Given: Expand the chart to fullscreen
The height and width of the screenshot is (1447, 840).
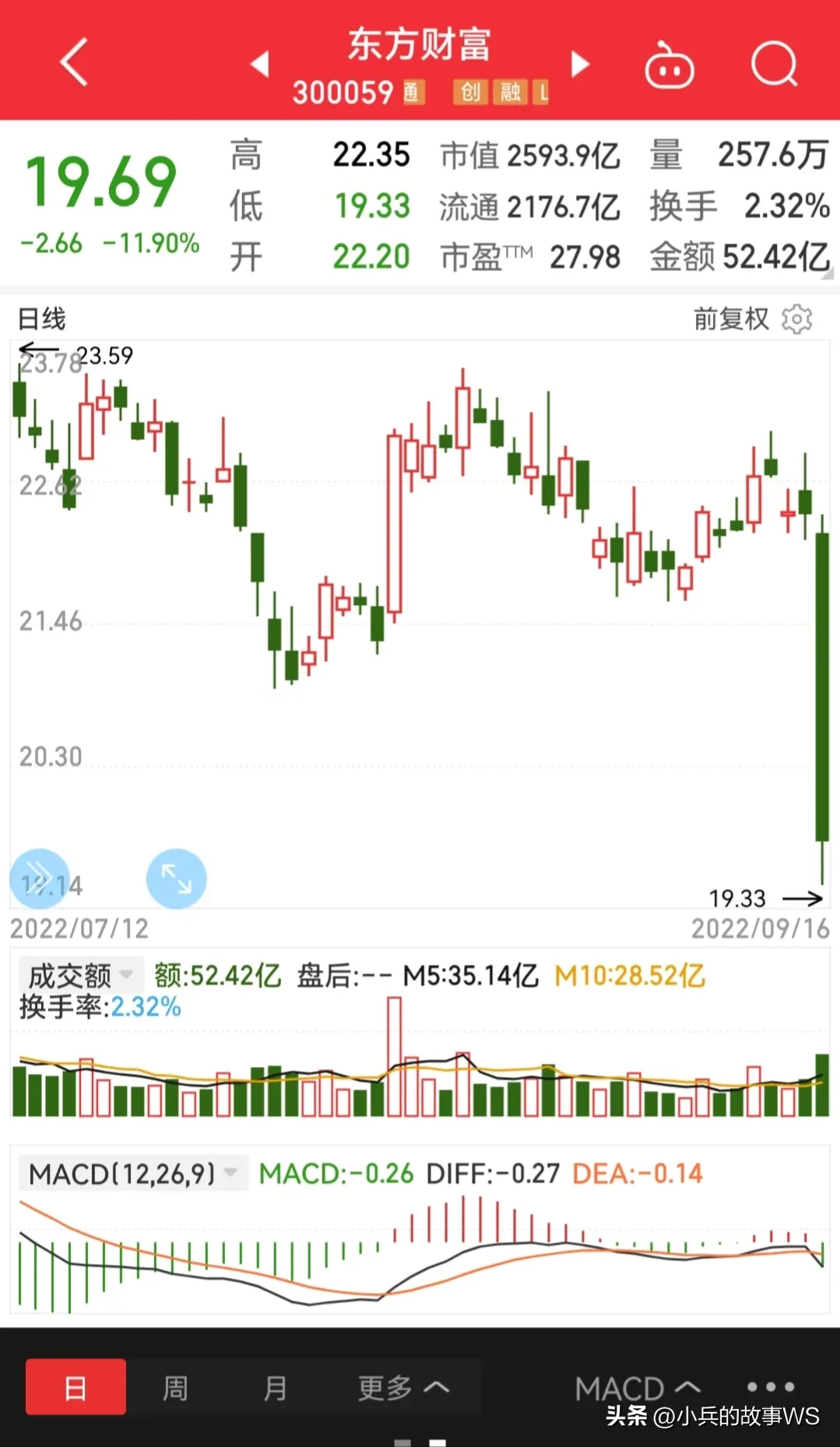Looking at the screenshot, I should (x=177, y=878).
